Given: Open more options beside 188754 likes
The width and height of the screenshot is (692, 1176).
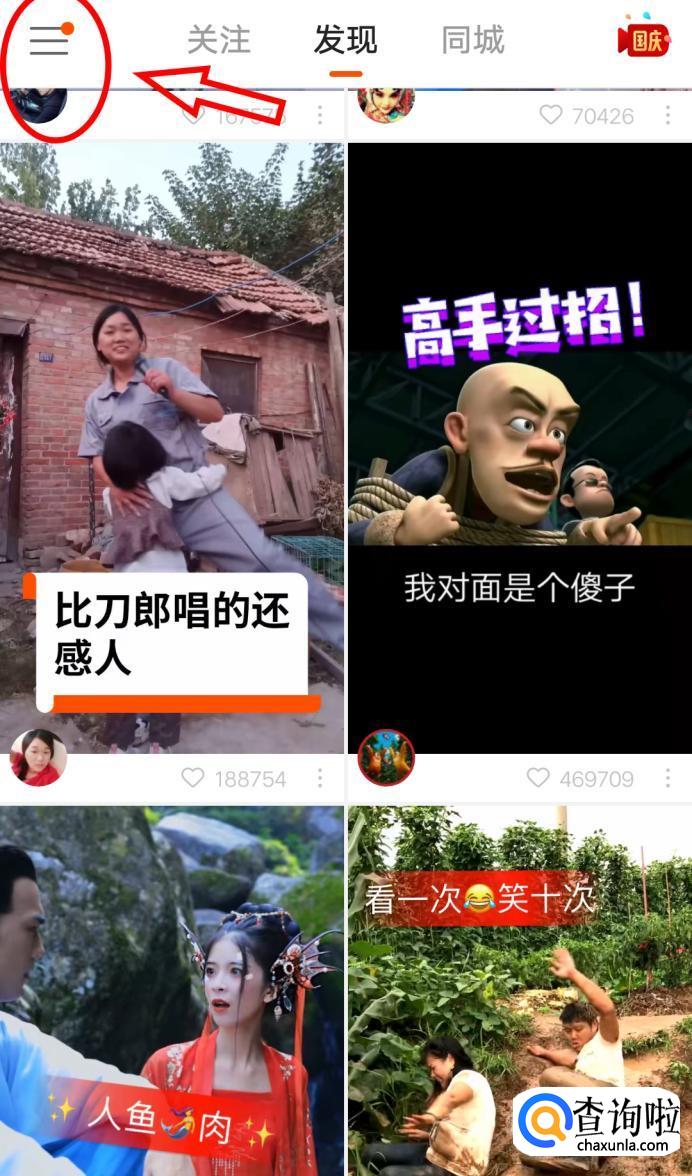Looking at the screenshot, I should point(320,778).
